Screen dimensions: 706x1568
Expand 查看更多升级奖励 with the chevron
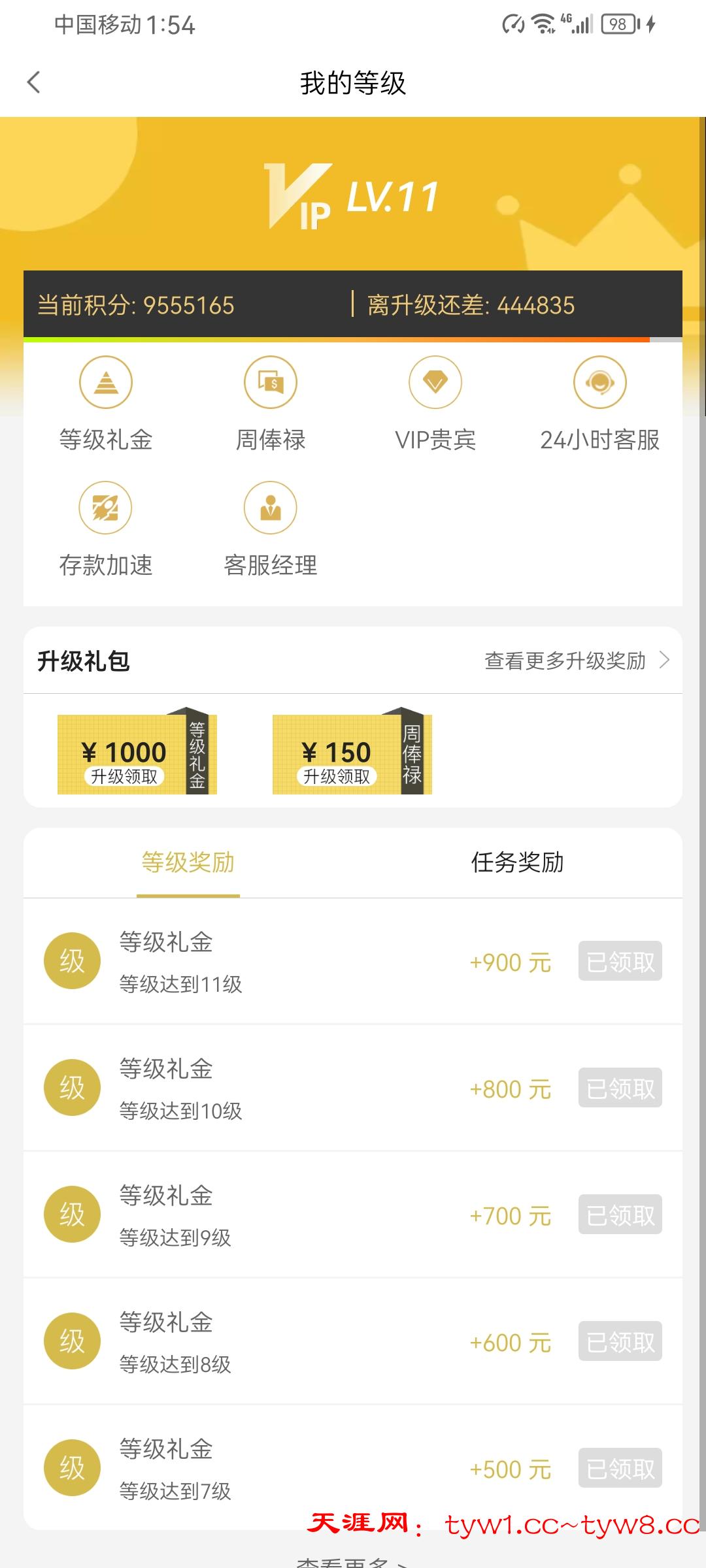click(574, 661)
